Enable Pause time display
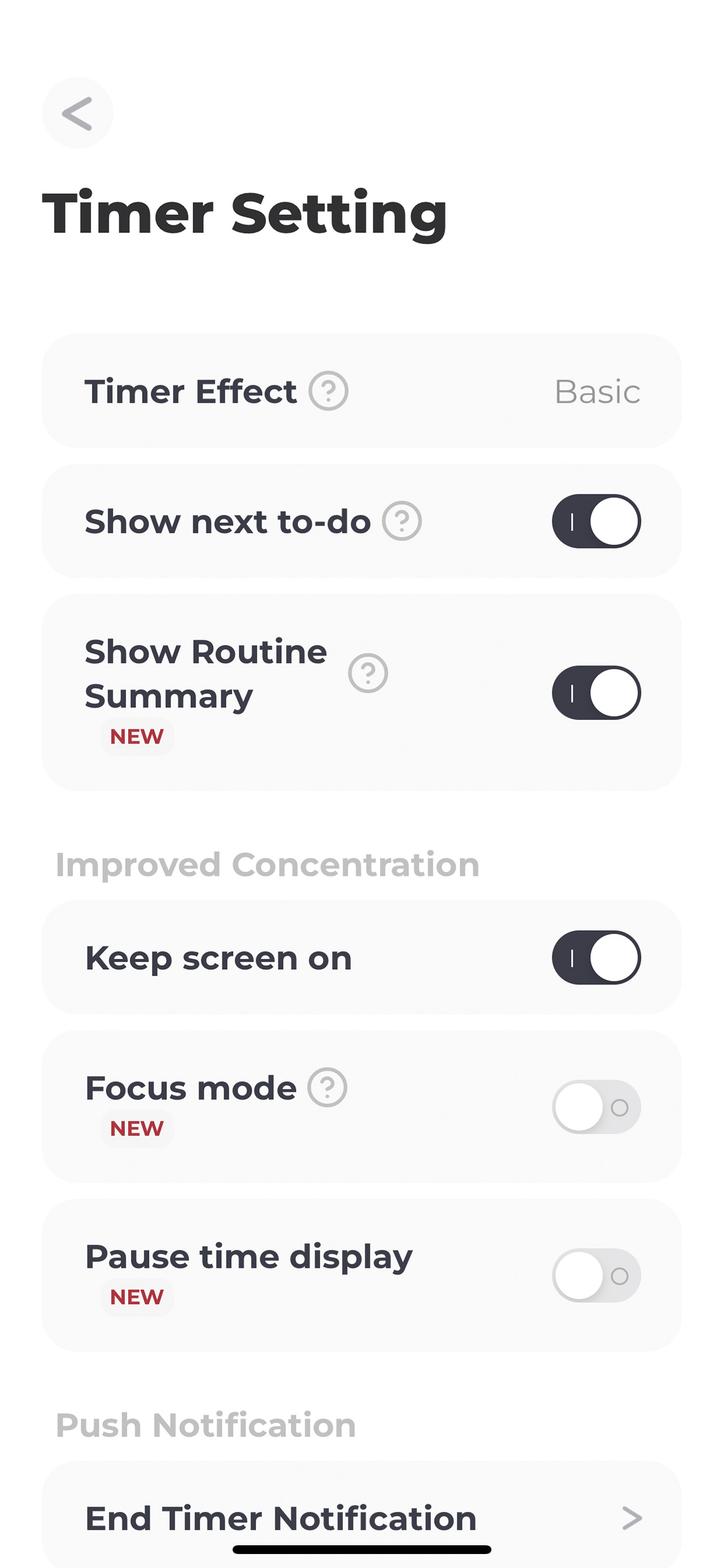The image size is (724, 1568). pos(596,1275)
